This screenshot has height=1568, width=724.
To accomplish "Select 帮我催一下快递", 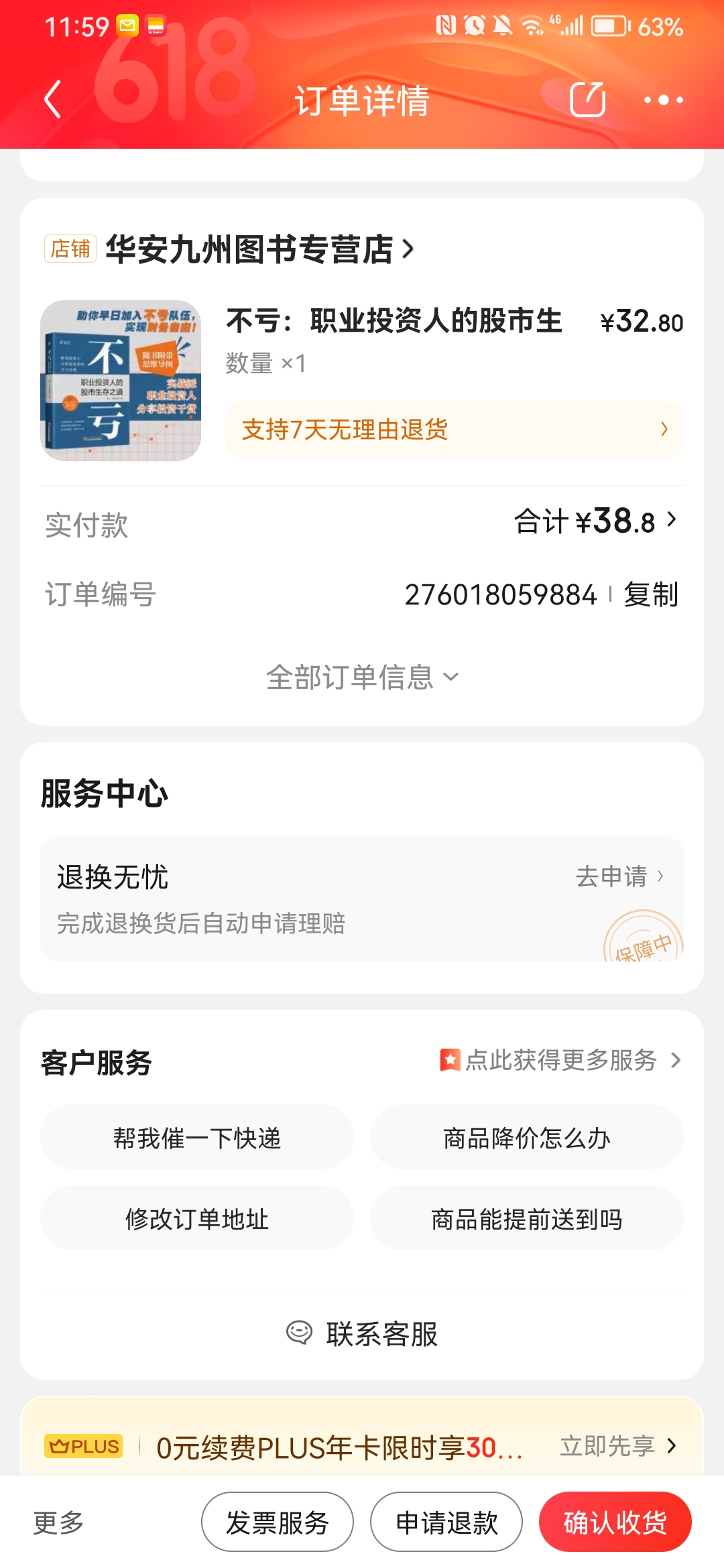I will (196, 1138).
